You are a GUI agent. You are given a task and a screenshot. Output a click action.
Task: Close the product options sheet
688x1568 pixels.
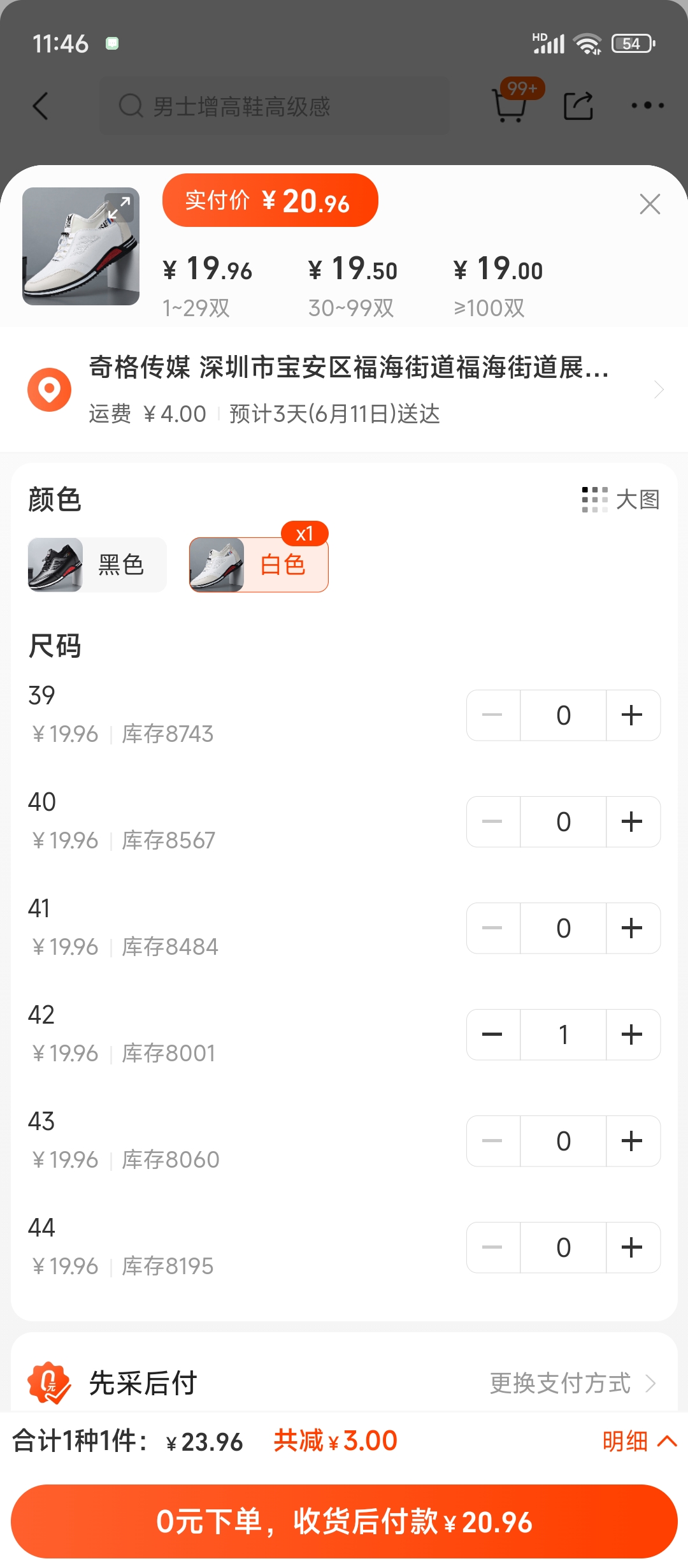pos(650,205)
